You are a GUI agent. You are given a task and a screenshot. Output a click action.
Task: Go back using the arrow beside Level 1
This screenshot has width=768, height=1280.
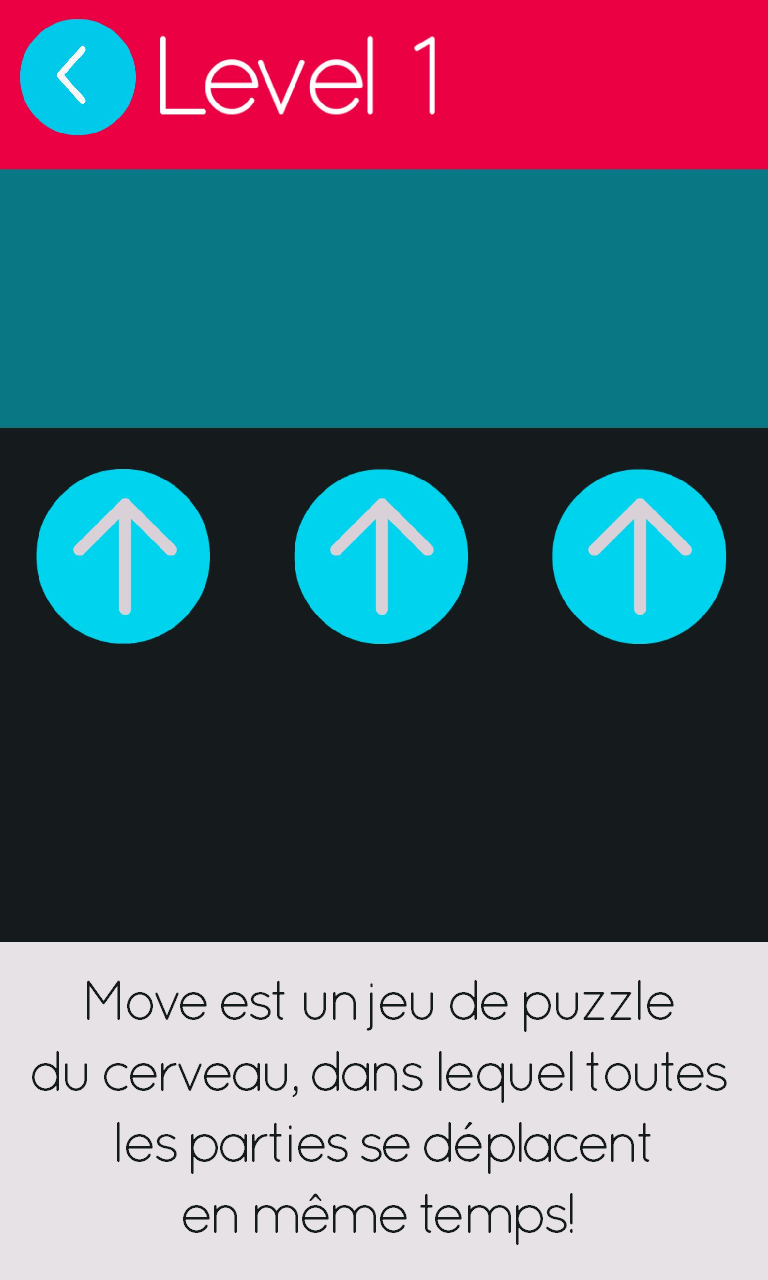pyautogui.click(x=77, y=76)
